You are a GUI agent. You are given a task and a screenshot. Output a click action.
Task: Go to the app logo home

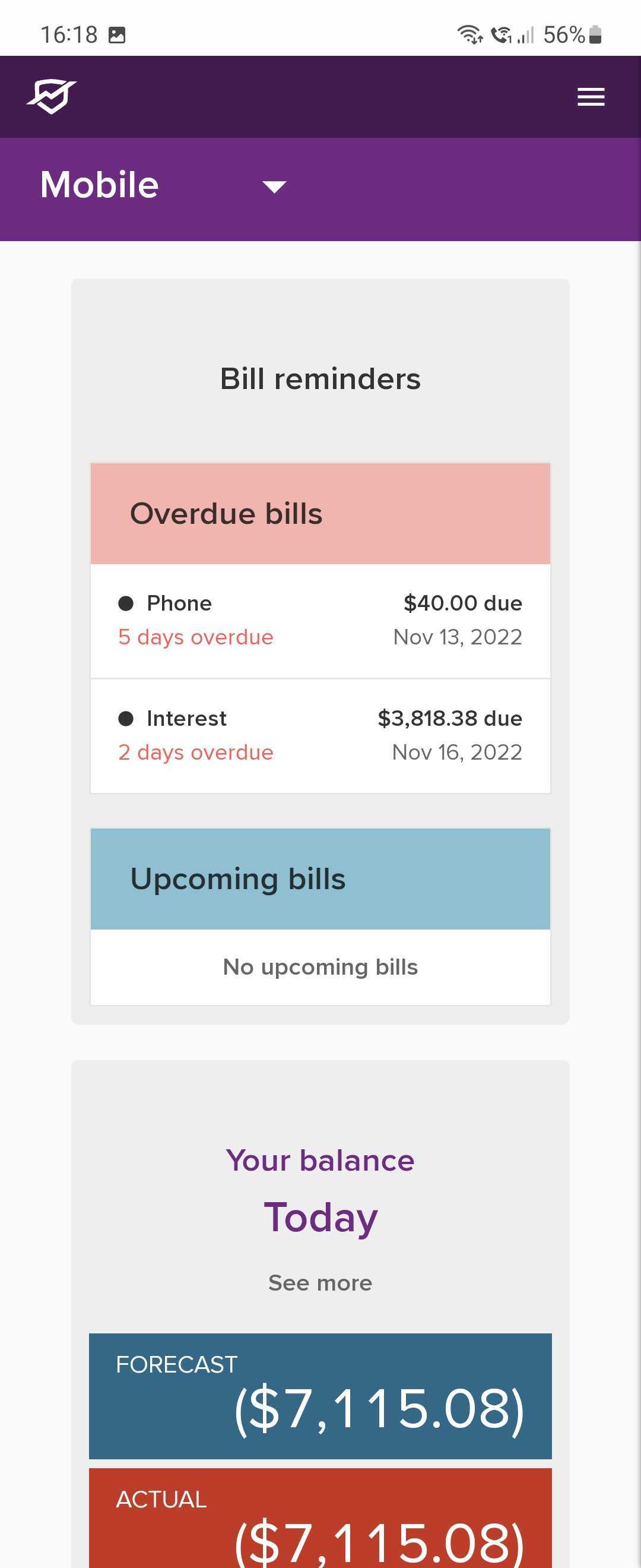51,96
